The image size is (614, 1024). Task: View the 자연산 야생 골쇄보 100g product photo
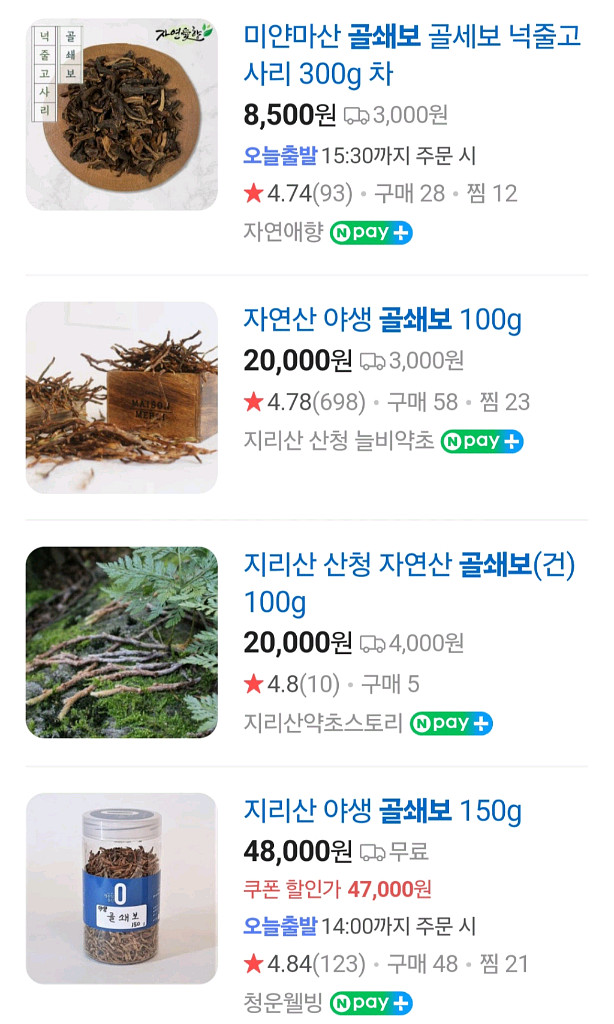(x=121, y=397)
